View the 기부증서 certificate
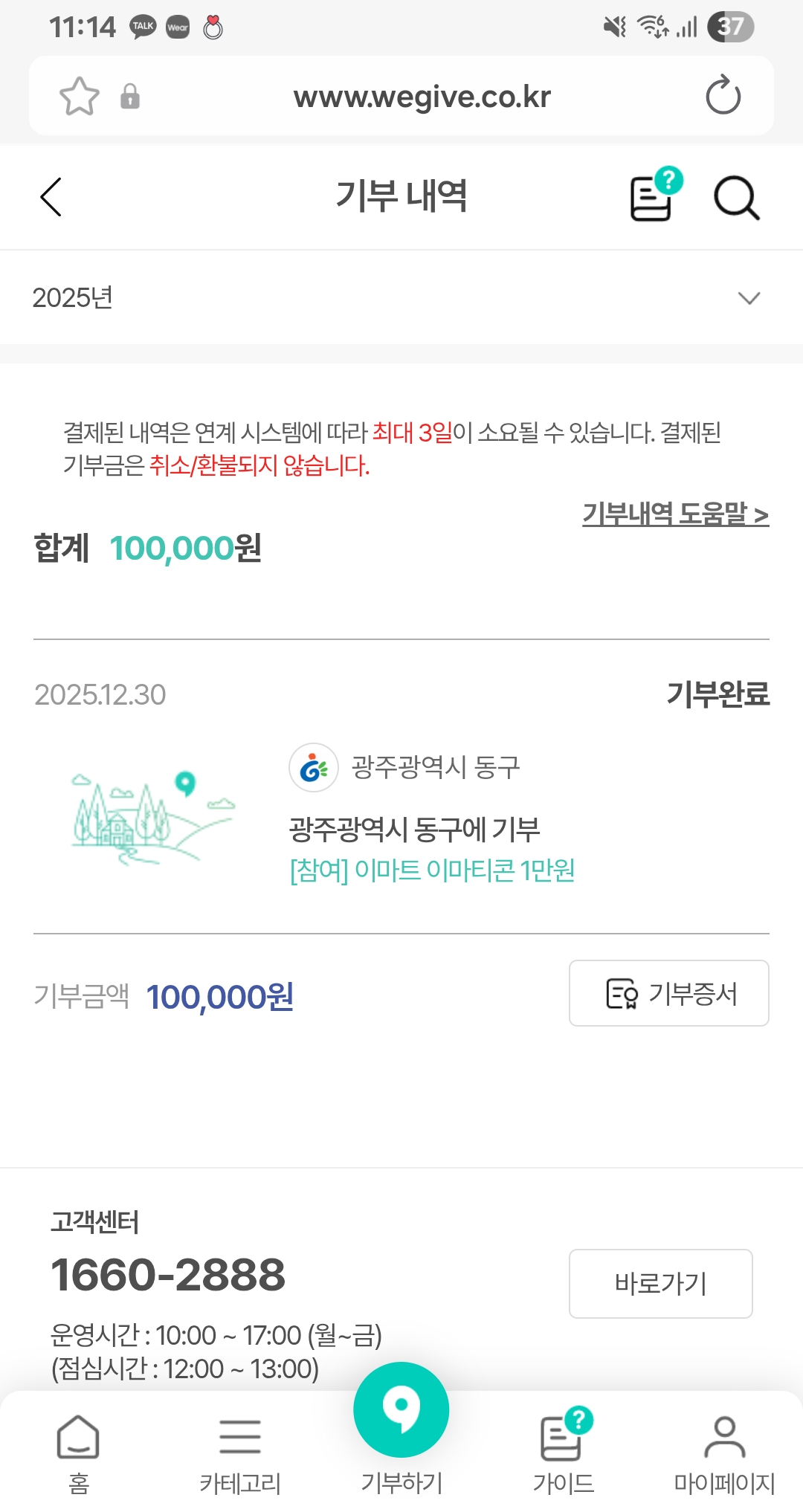Image resolution: width=803 pixels, height=1512 pixels. coord(668,993)
